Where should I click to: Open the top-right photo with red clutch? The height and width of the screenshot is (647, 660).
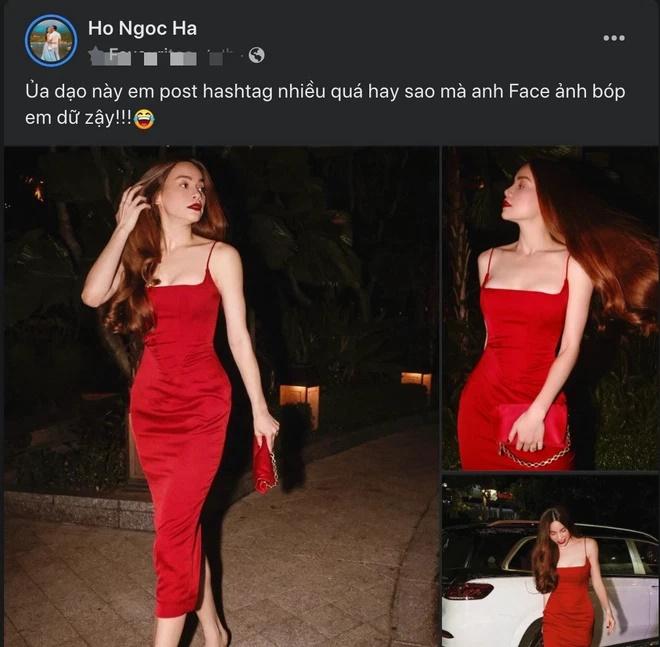(549, 309)
